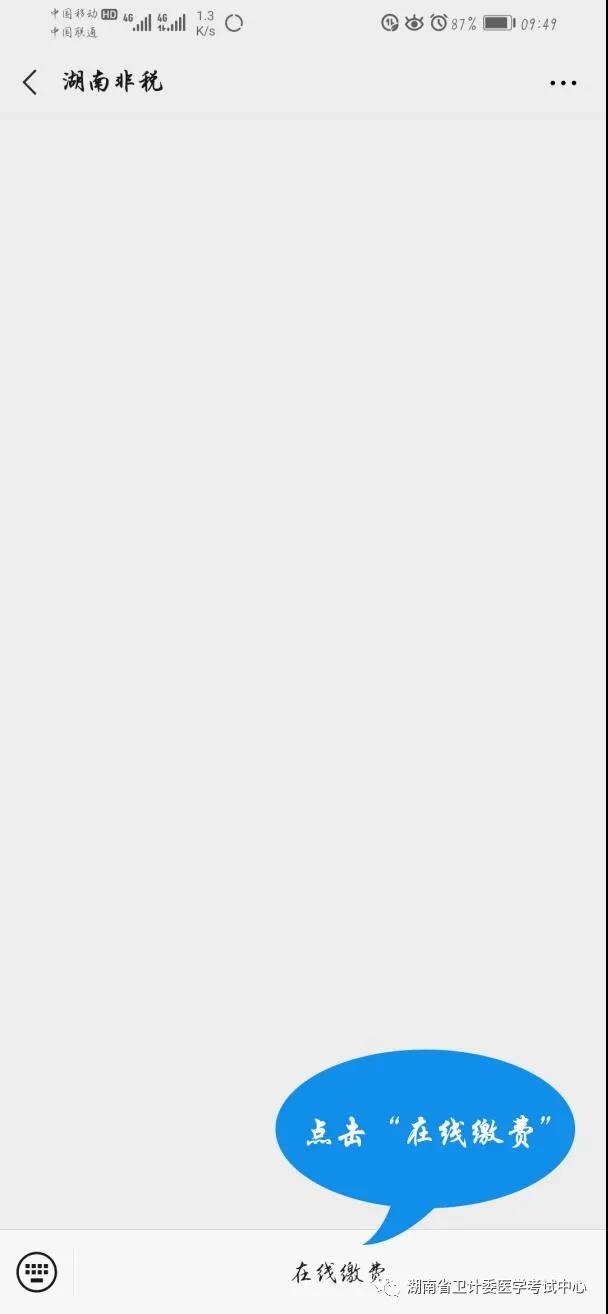Image resolution: width=608 pixels, height=1314 pixels.
Task: Switch to keyboard input mode
Action: [37, 1272]
